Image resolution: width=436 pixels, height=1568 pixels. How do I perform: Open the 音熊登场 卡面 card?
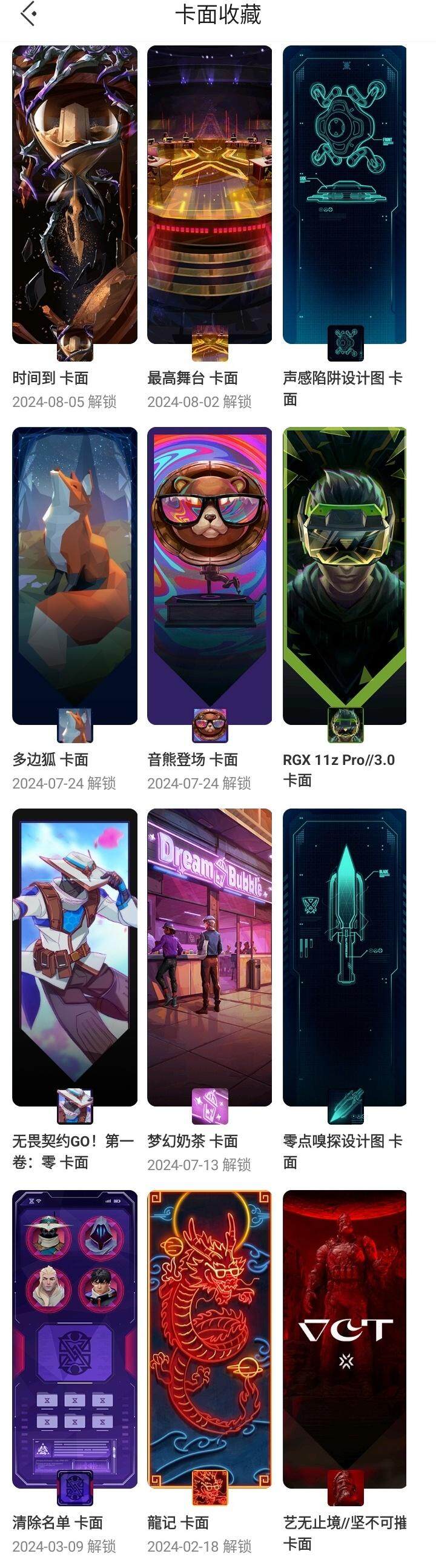tap(210, 575)
